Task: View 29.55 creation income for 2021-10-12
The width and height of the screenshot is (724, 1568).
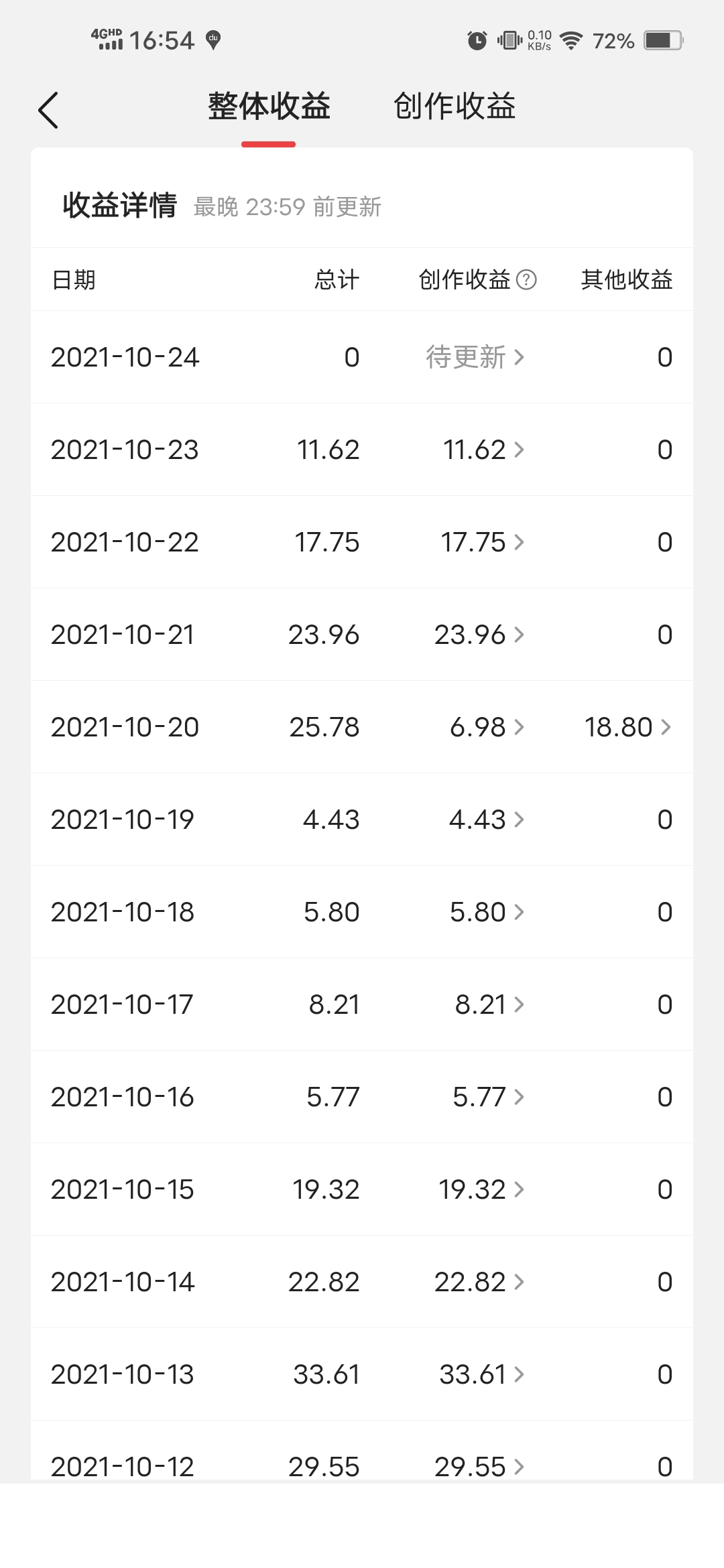Action: click(x=479, y=1465)
